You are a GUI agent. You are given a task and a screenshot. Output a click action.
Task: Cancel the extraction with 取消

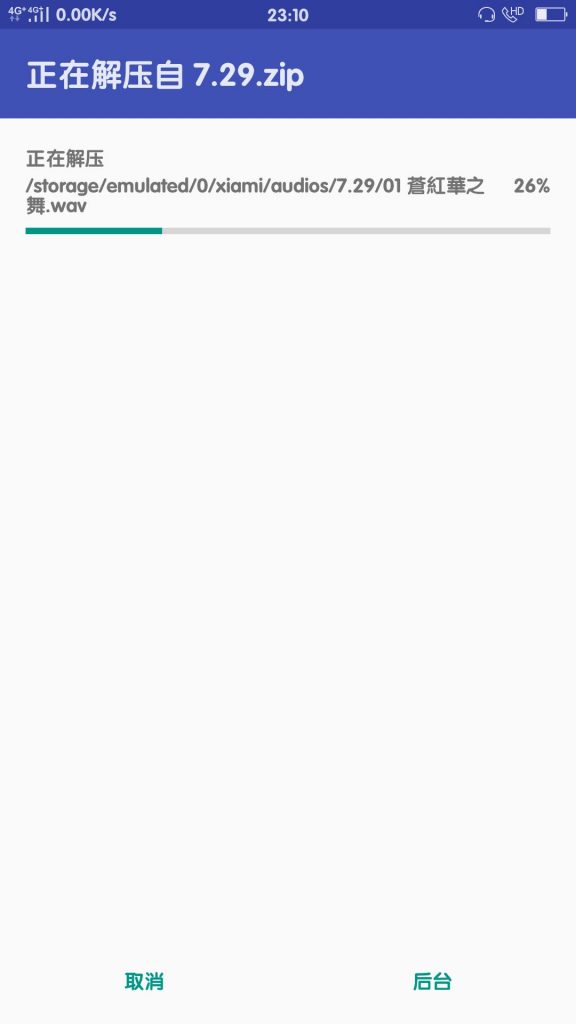(x=144, y=981)
